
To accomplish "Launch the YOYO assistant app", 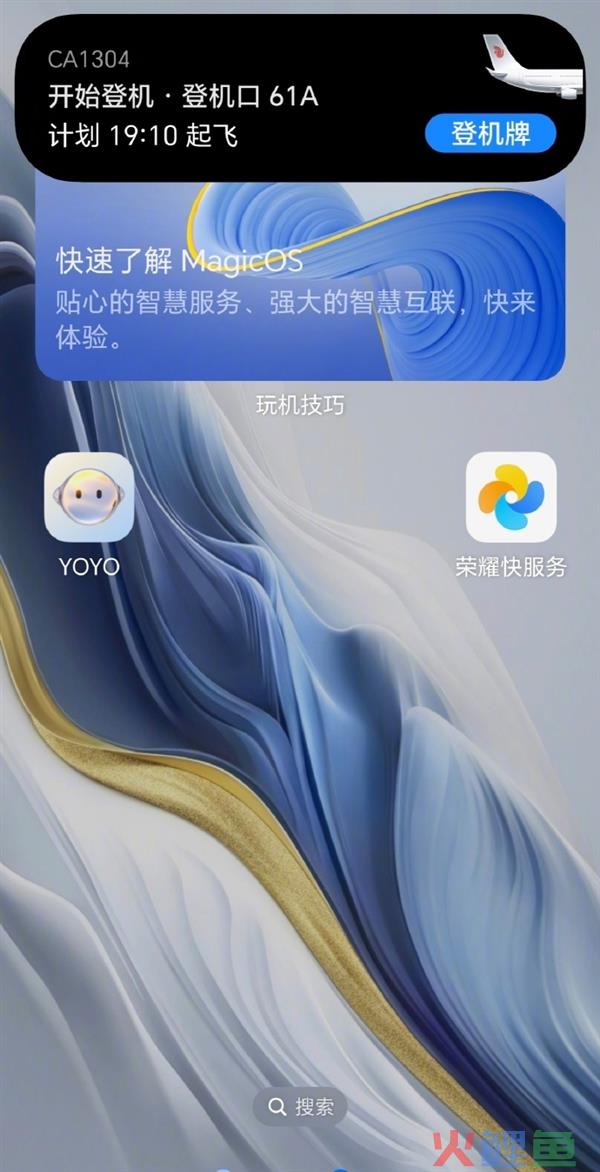I will [x=89, y=497].
